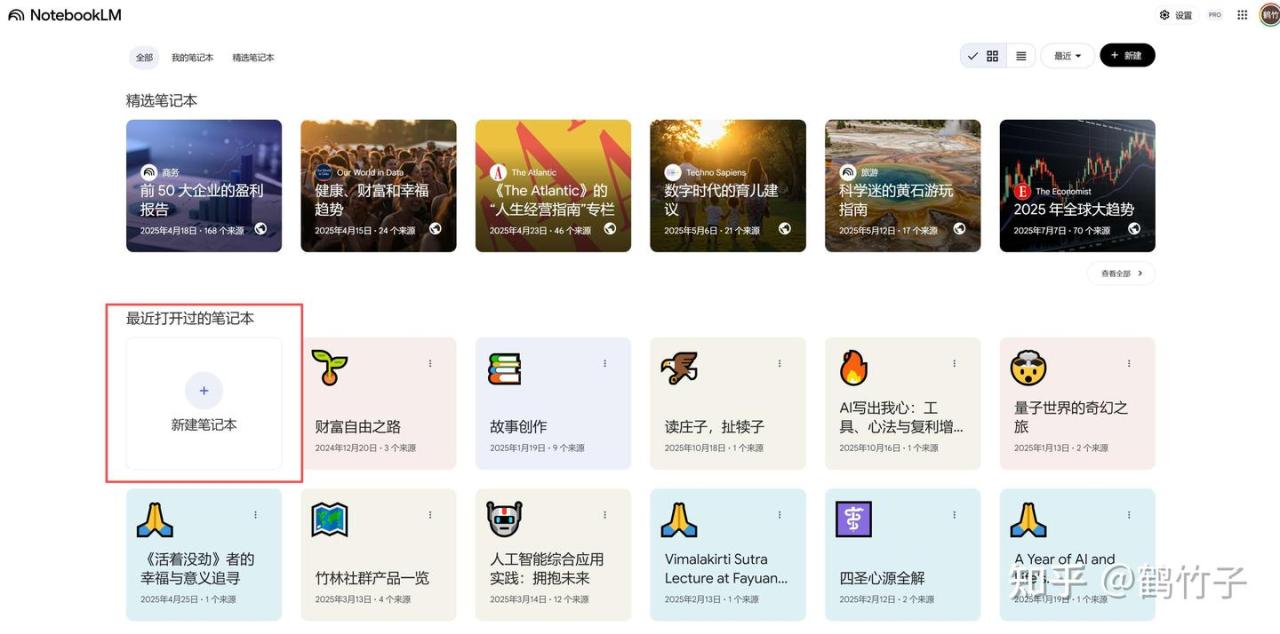Open more options on 量子世界的奇幻之旅 card

(1129, 363)
